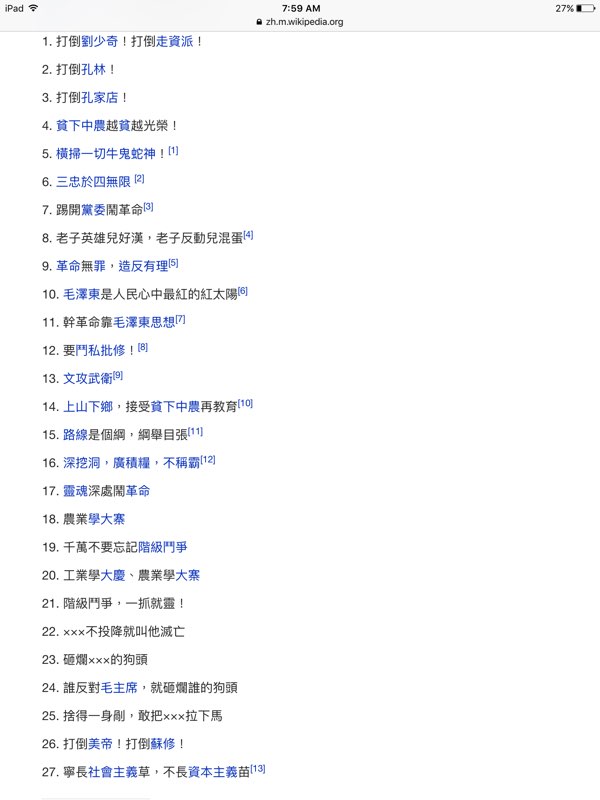Follow the 深挖洞，廣積糧，不稱霸 link
The width and height of the screenshot is (600, 800).
click(x=131, y=462)
